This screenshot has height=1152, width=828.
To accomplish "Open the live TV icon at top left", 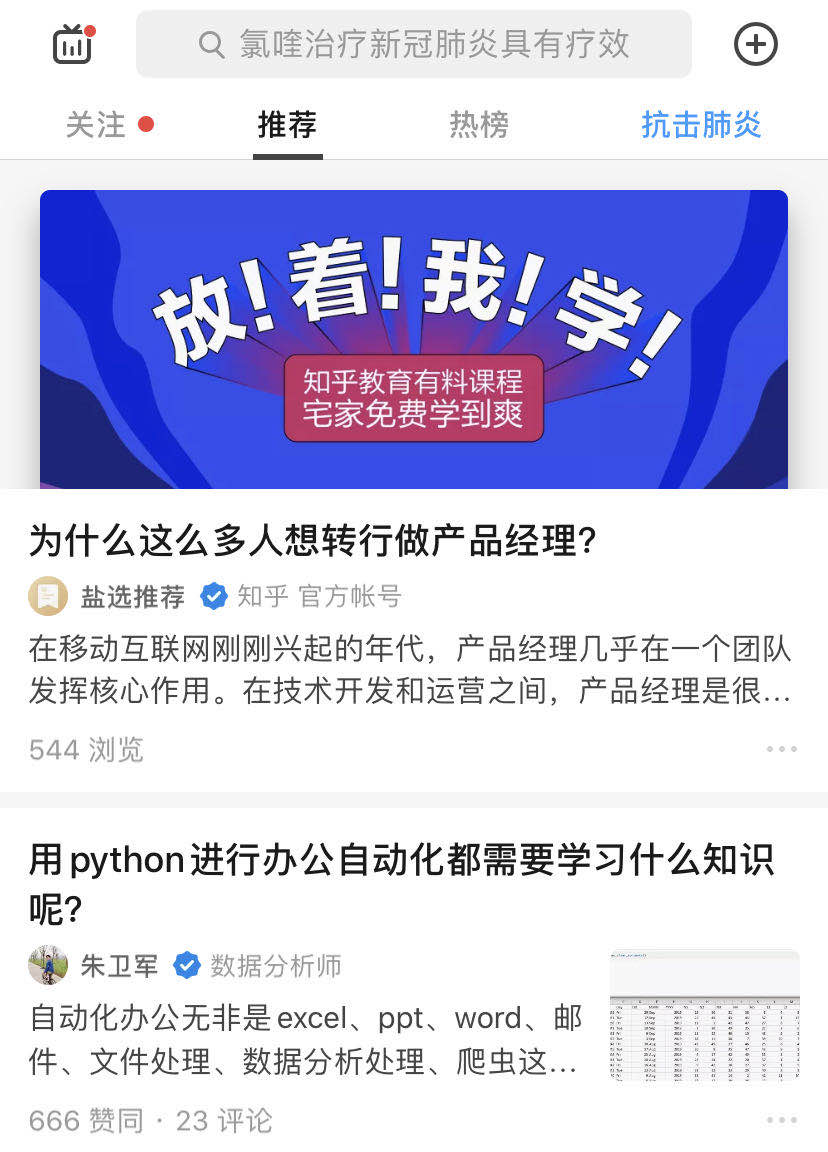I will pos(73,44).
